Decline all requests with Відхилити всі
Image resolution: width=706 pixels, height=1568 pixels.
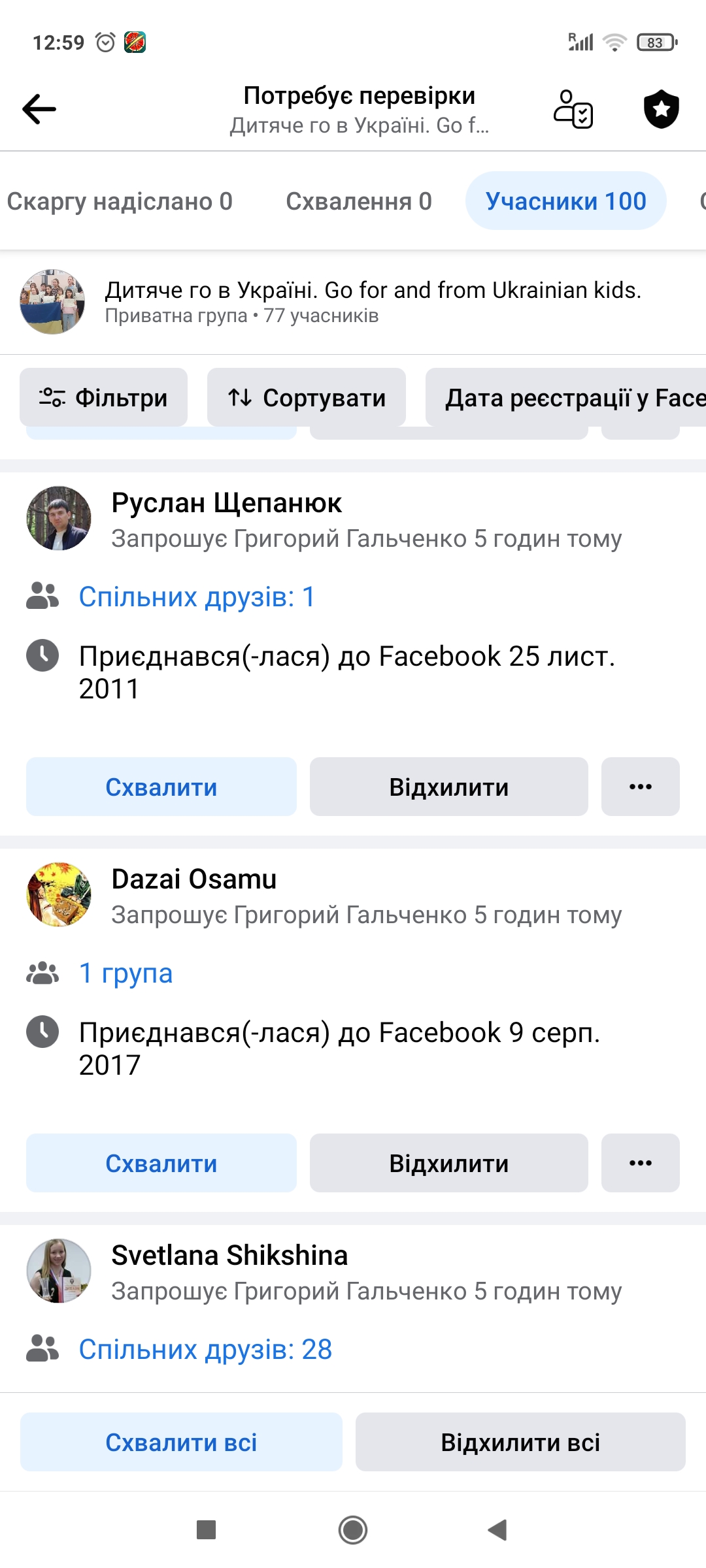[520, 1442]
